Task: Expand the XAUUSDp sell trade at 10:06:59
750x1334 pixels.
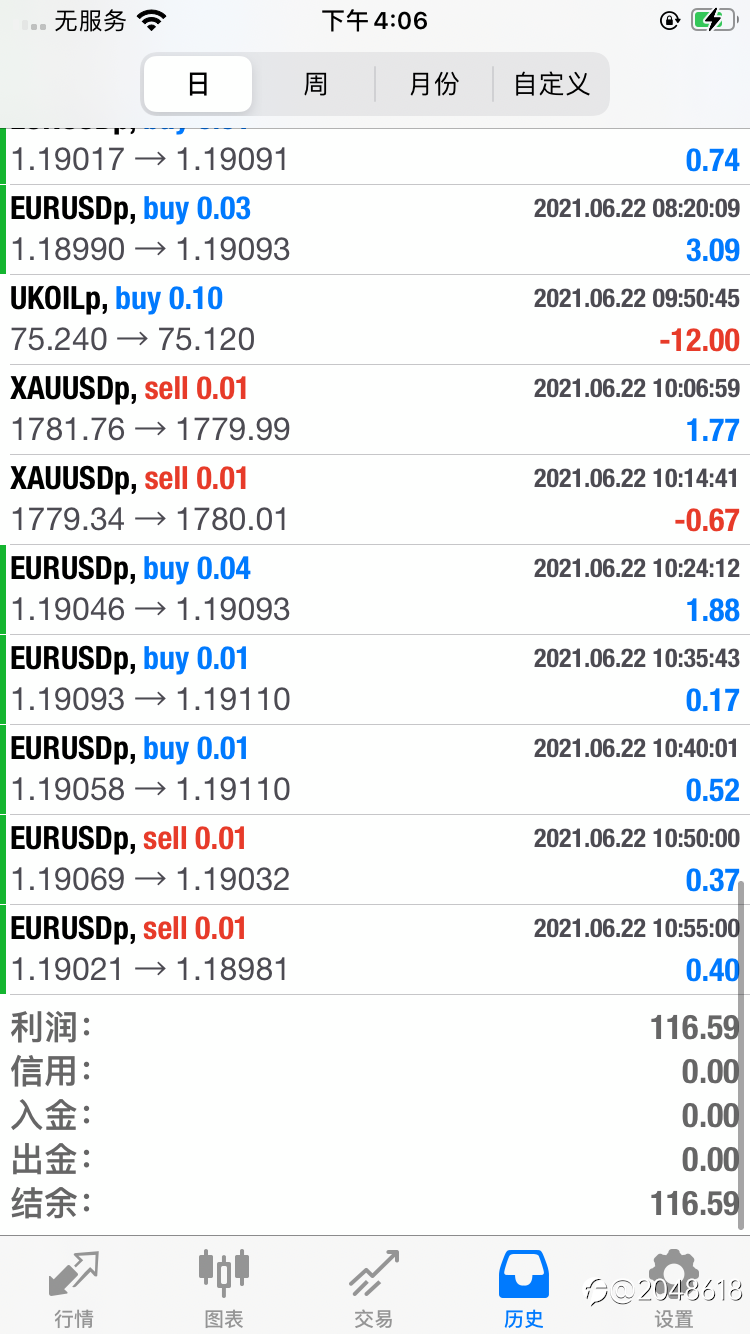Action: tap(375, 410)
